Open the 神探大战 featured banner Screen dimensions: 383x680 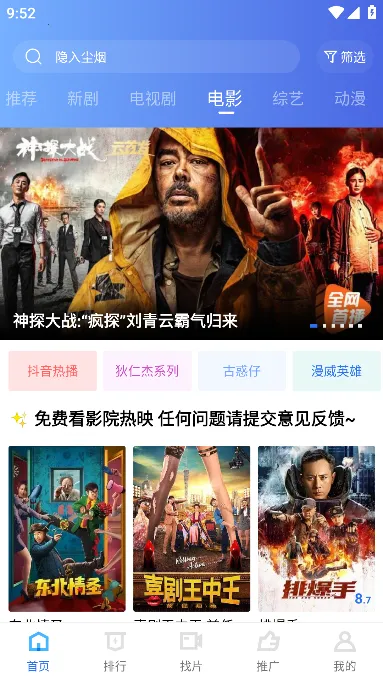pyautogui.click(x=191, y=233)
